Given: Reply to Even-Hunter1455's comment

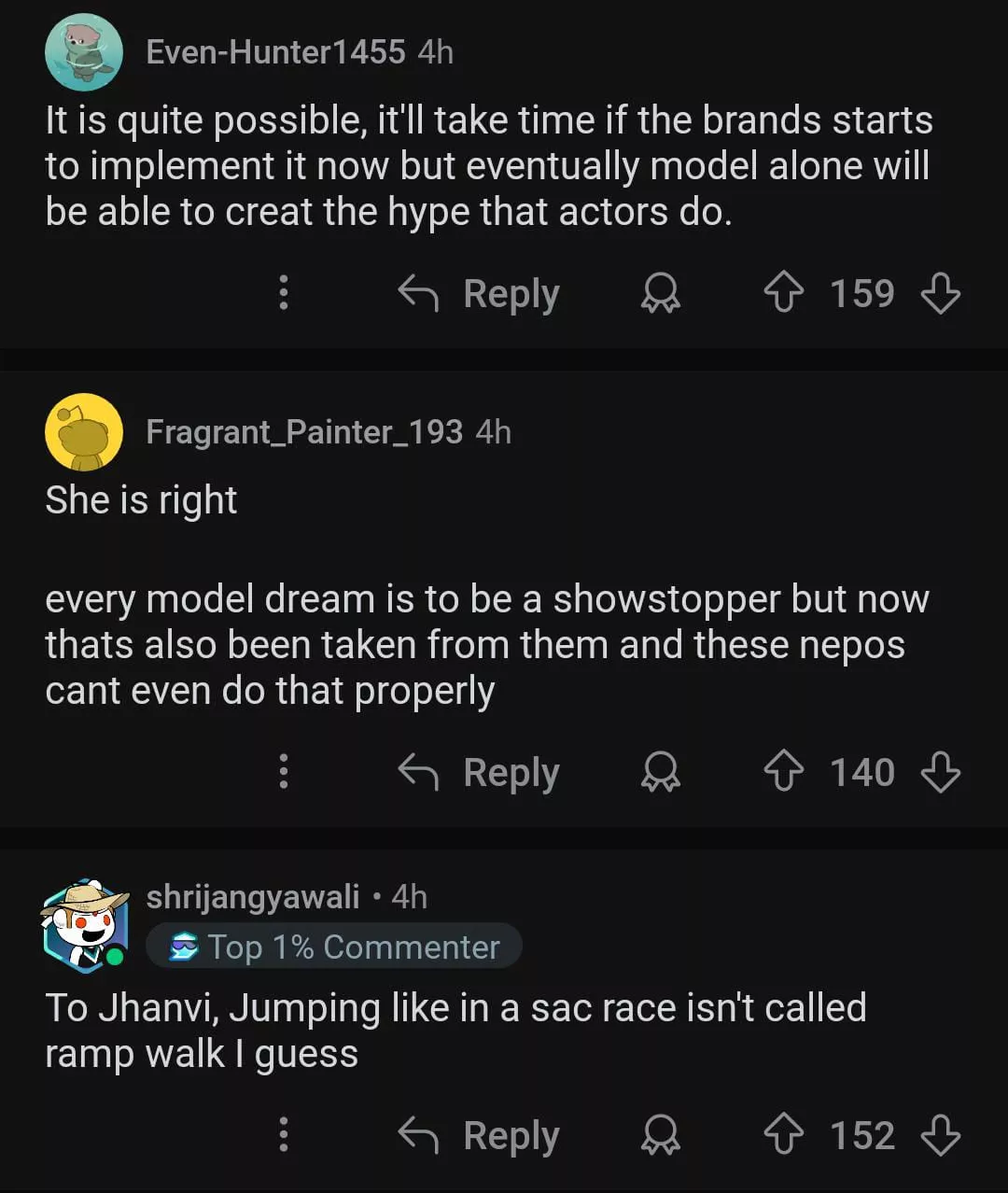Looking at the screenshot, I should [479, 294].
